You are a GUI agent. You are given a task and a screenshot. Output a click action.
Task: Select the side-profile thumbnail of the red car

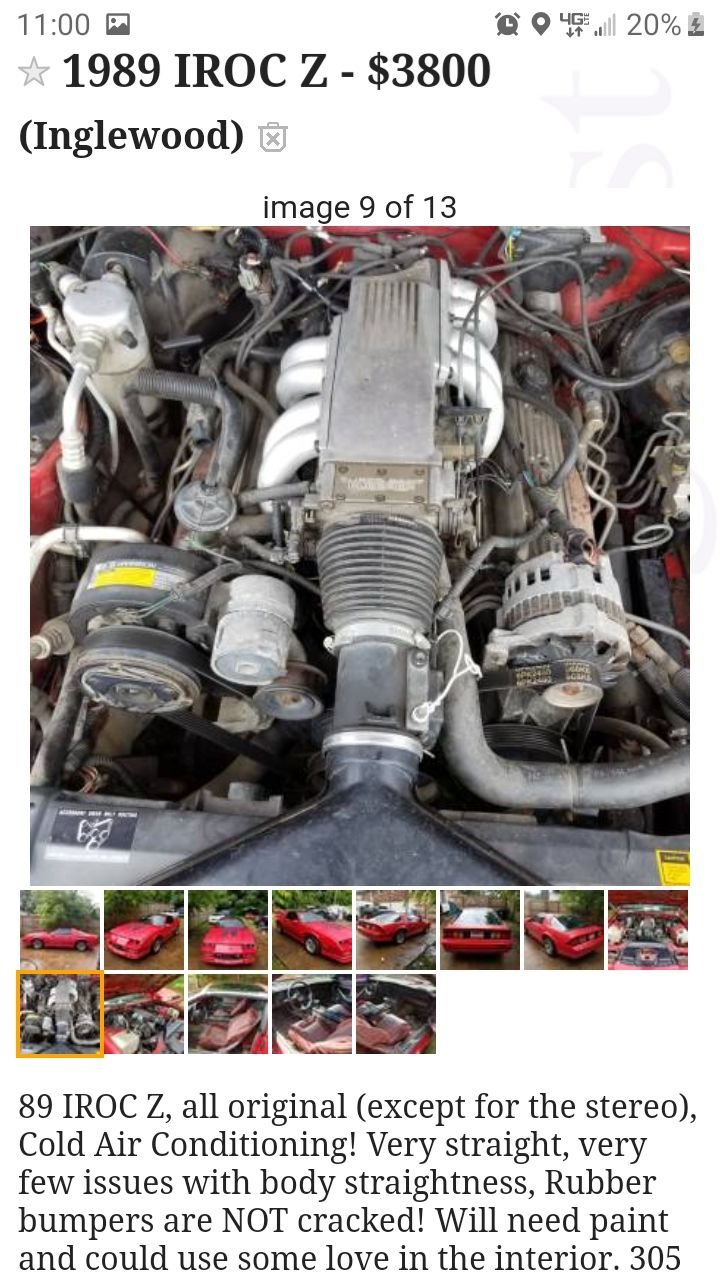click(60, 930)
